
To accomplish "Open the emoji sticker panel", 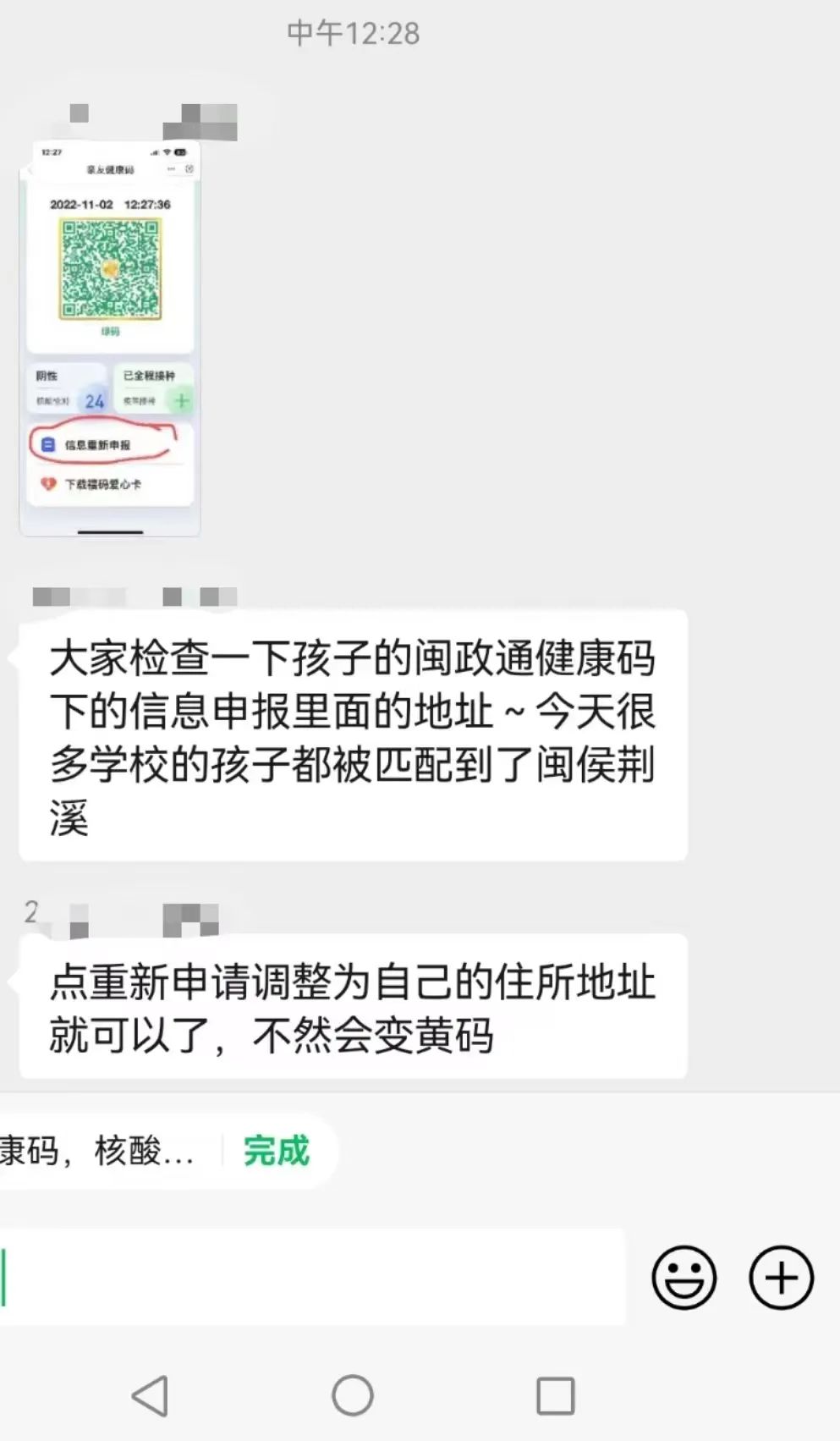I will (x=684, y=1278).
